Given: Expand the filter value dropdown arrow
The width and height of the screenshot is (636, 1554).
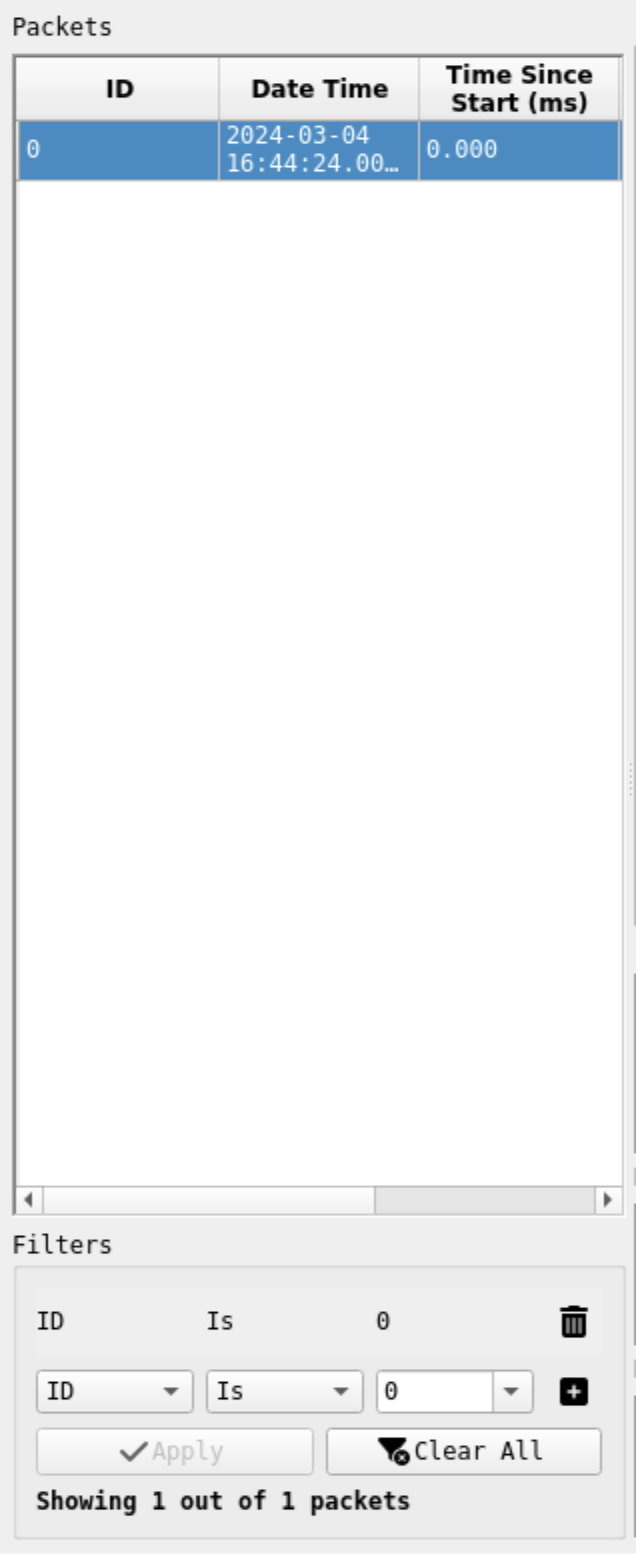Looking at the screenshot, I should click(513, 1391).
